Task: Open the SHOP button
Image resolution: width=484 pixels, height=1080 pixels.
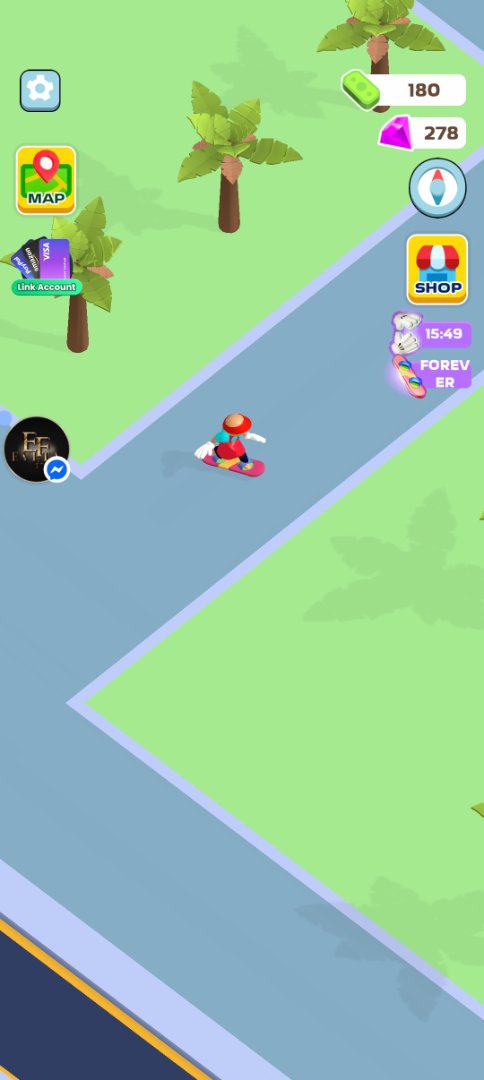Action: 437,269
